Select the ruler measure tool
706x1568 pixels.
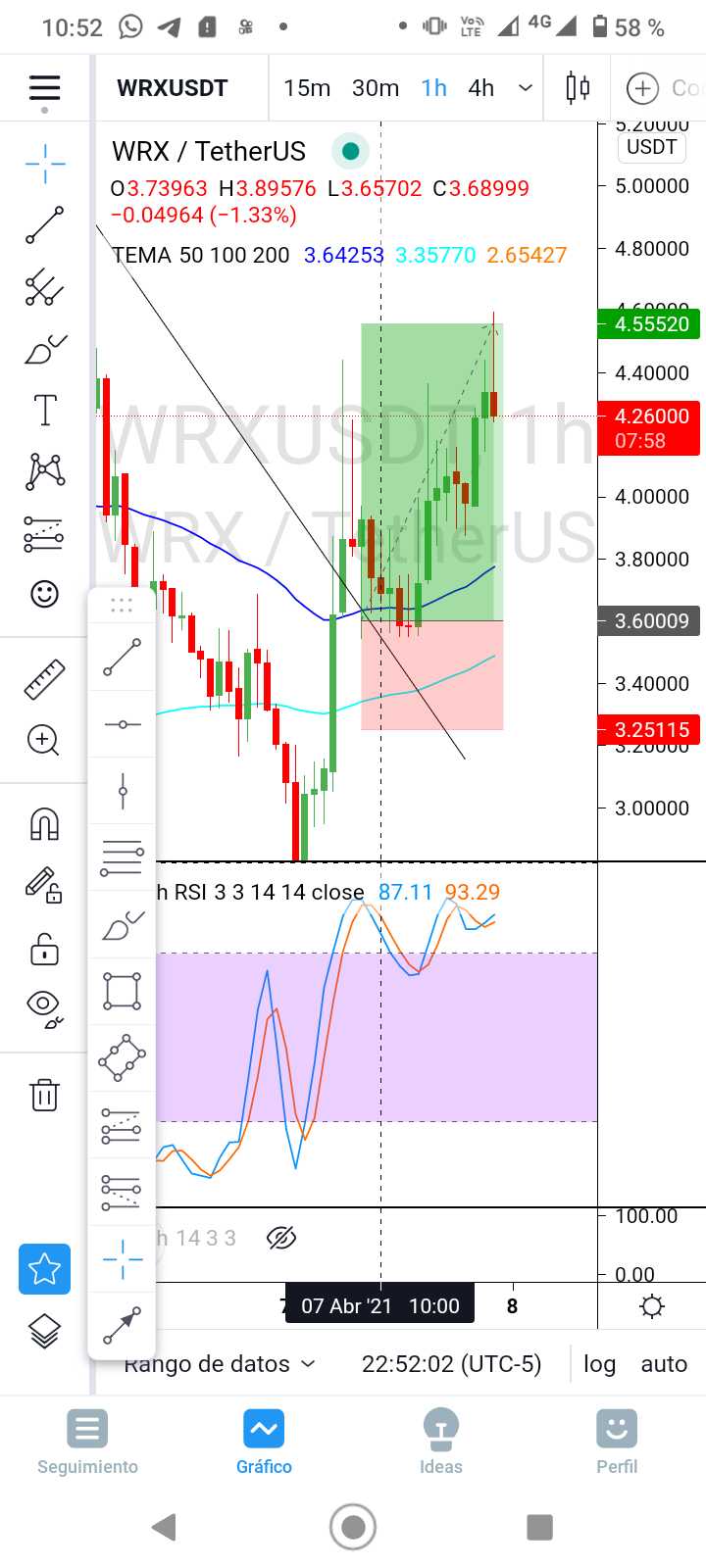click(x=44, y=679)
